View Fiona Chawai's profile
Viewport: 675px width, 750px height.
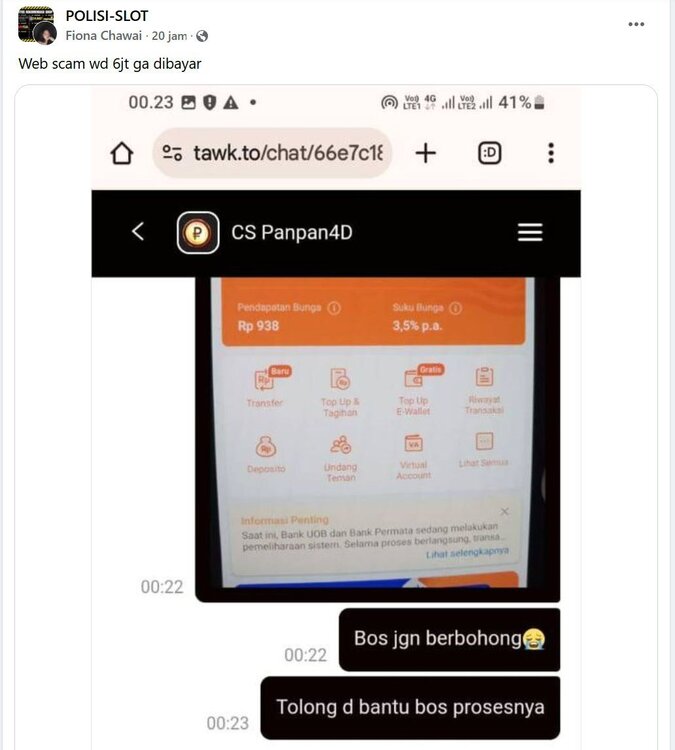(105, 36)
